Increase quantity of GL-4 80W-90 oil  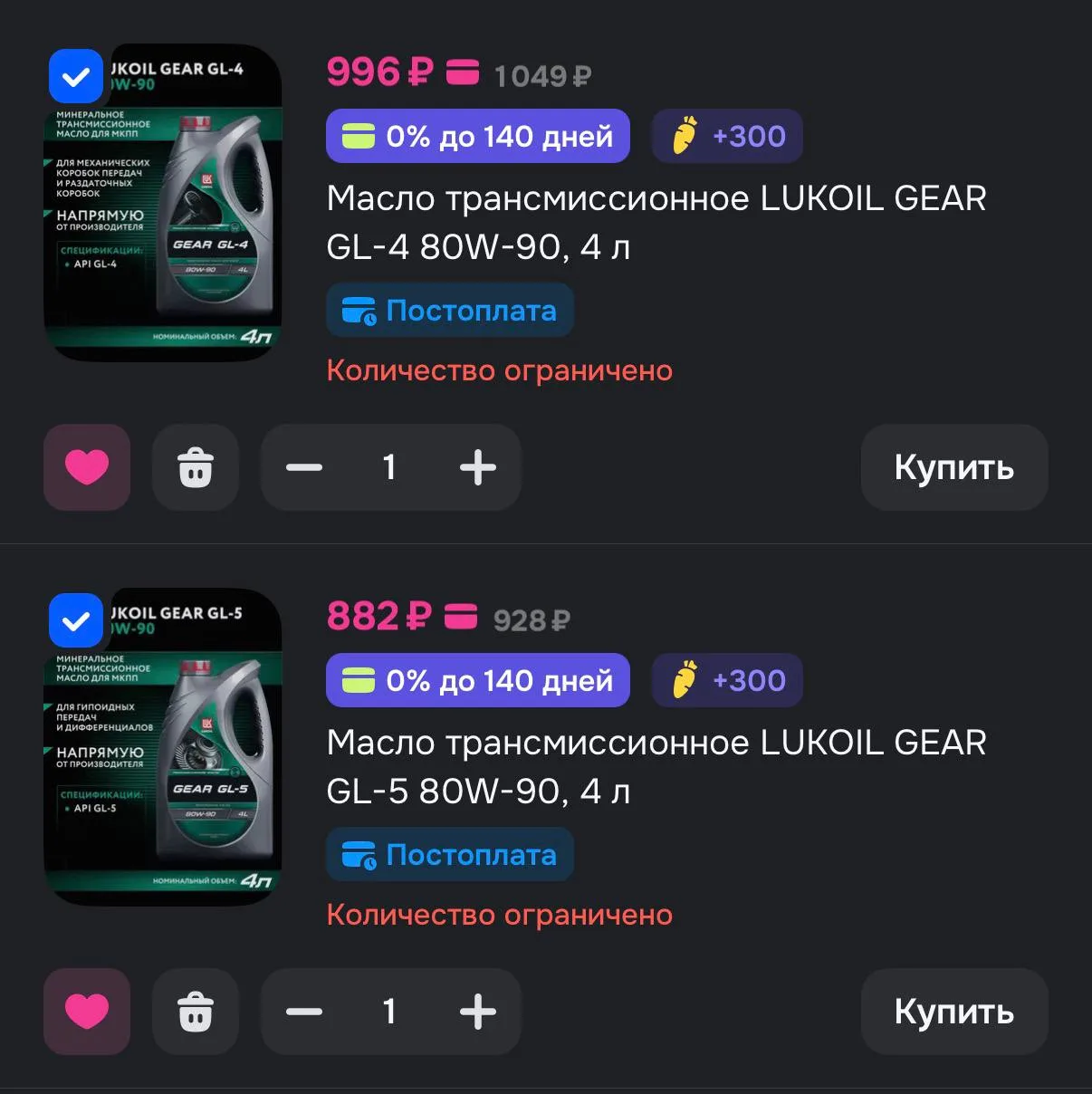coord(478,467)
